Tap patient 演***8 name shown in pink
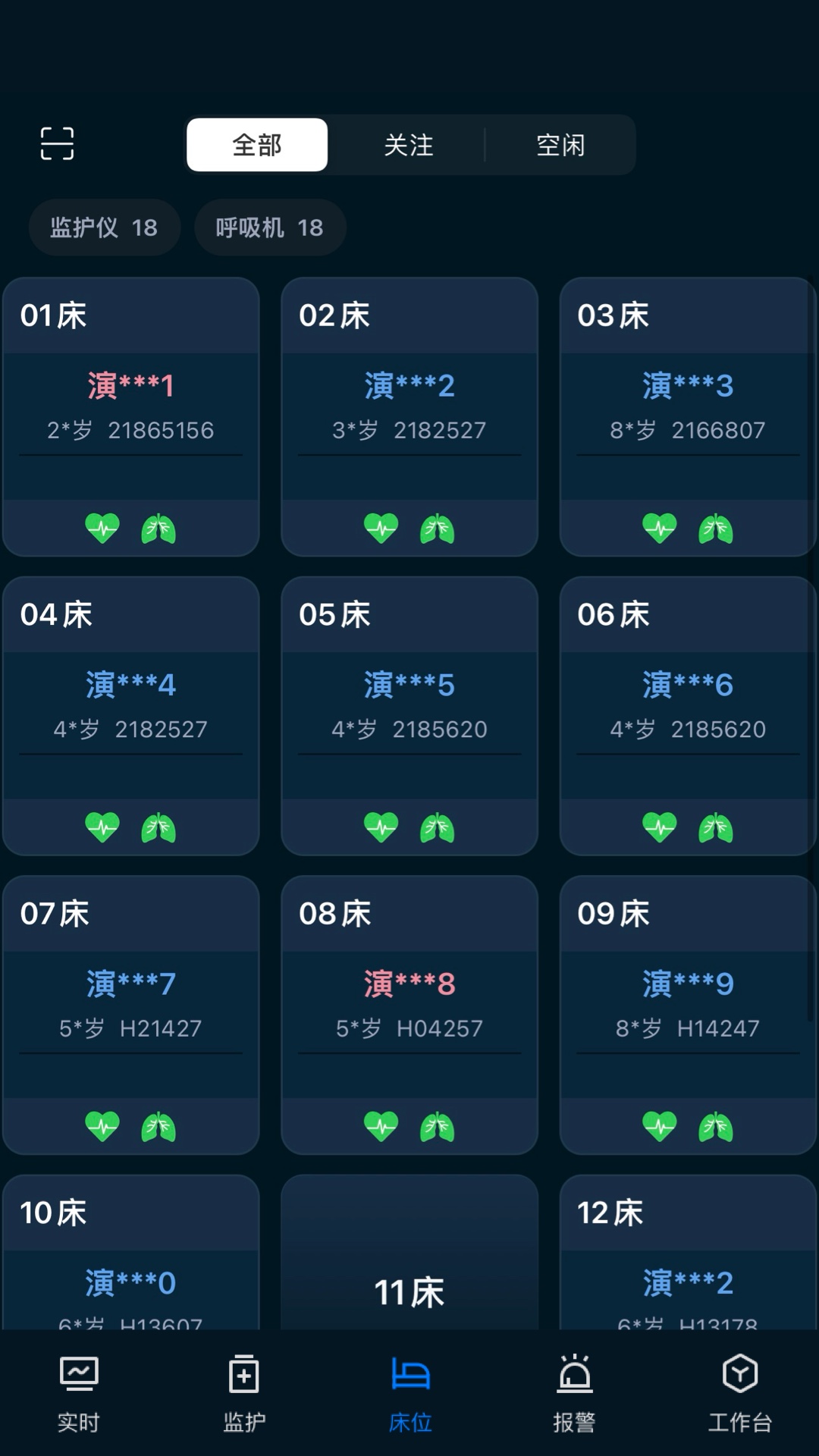The image size is (819, 1456). pyautogui.click(x=409, y=983)
